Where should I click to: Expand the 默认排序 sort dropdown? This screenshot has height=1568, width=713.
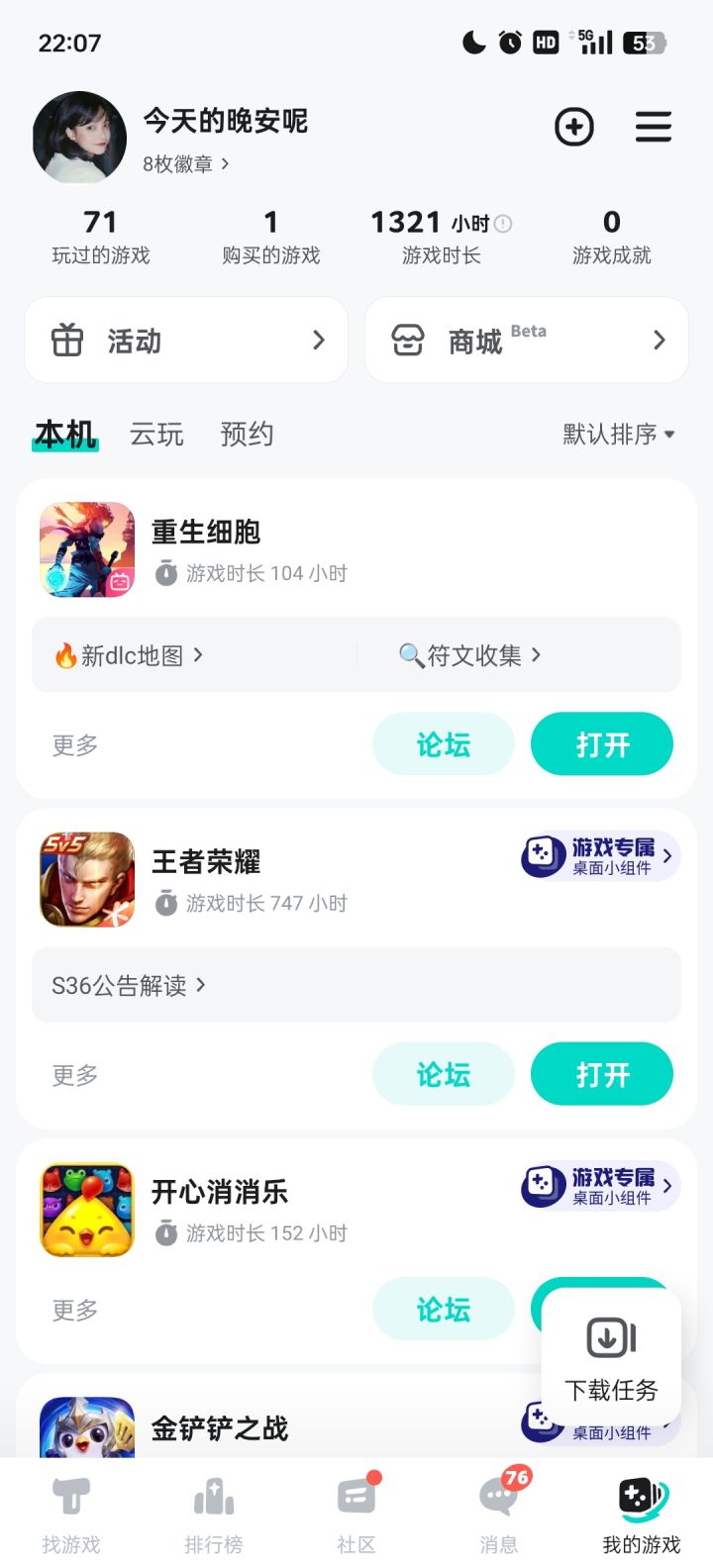(x=618, y=434)
